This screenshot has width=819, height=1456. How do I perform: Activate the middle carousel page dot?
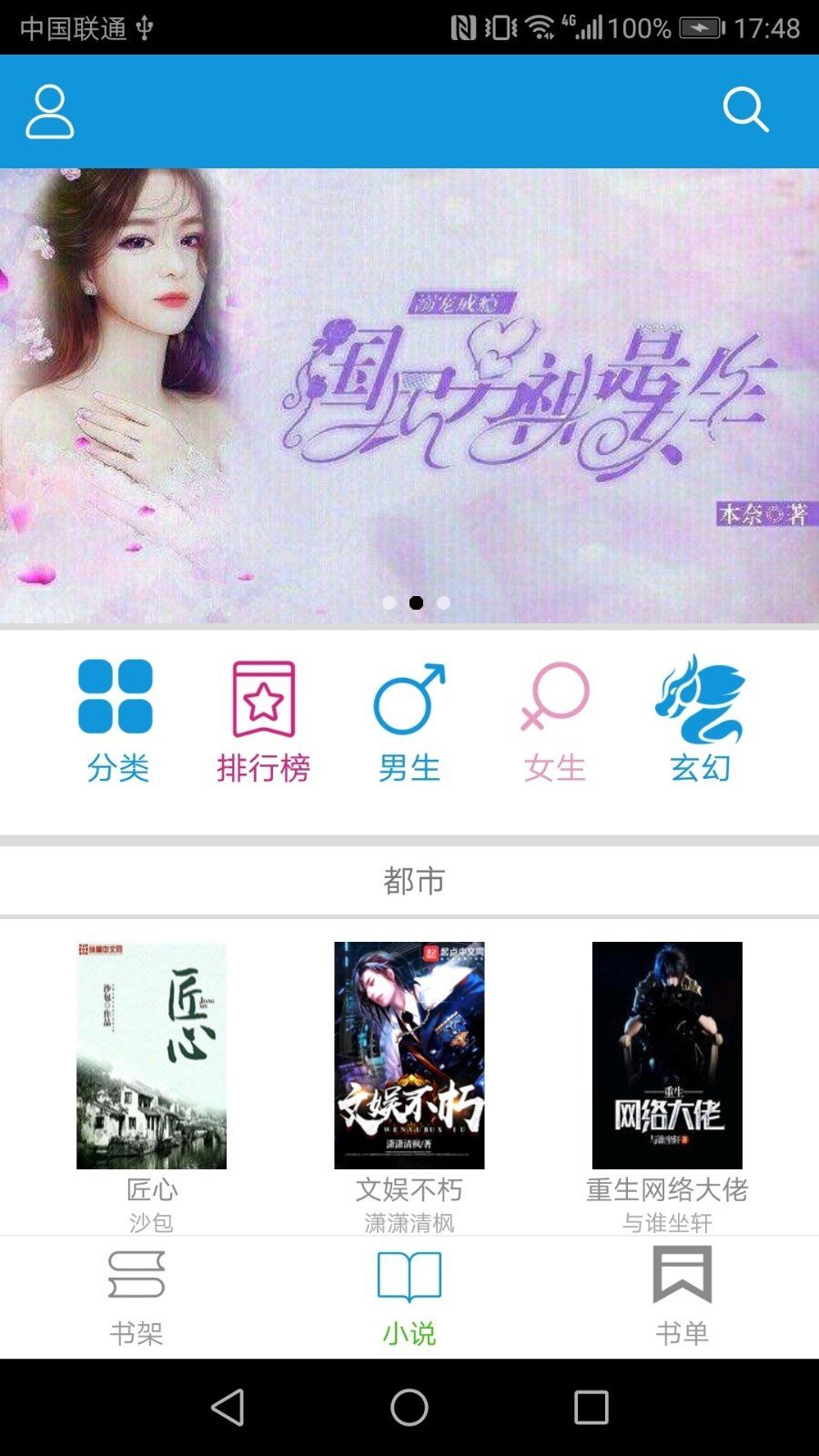pyautogui.click(x=417, y=602)
